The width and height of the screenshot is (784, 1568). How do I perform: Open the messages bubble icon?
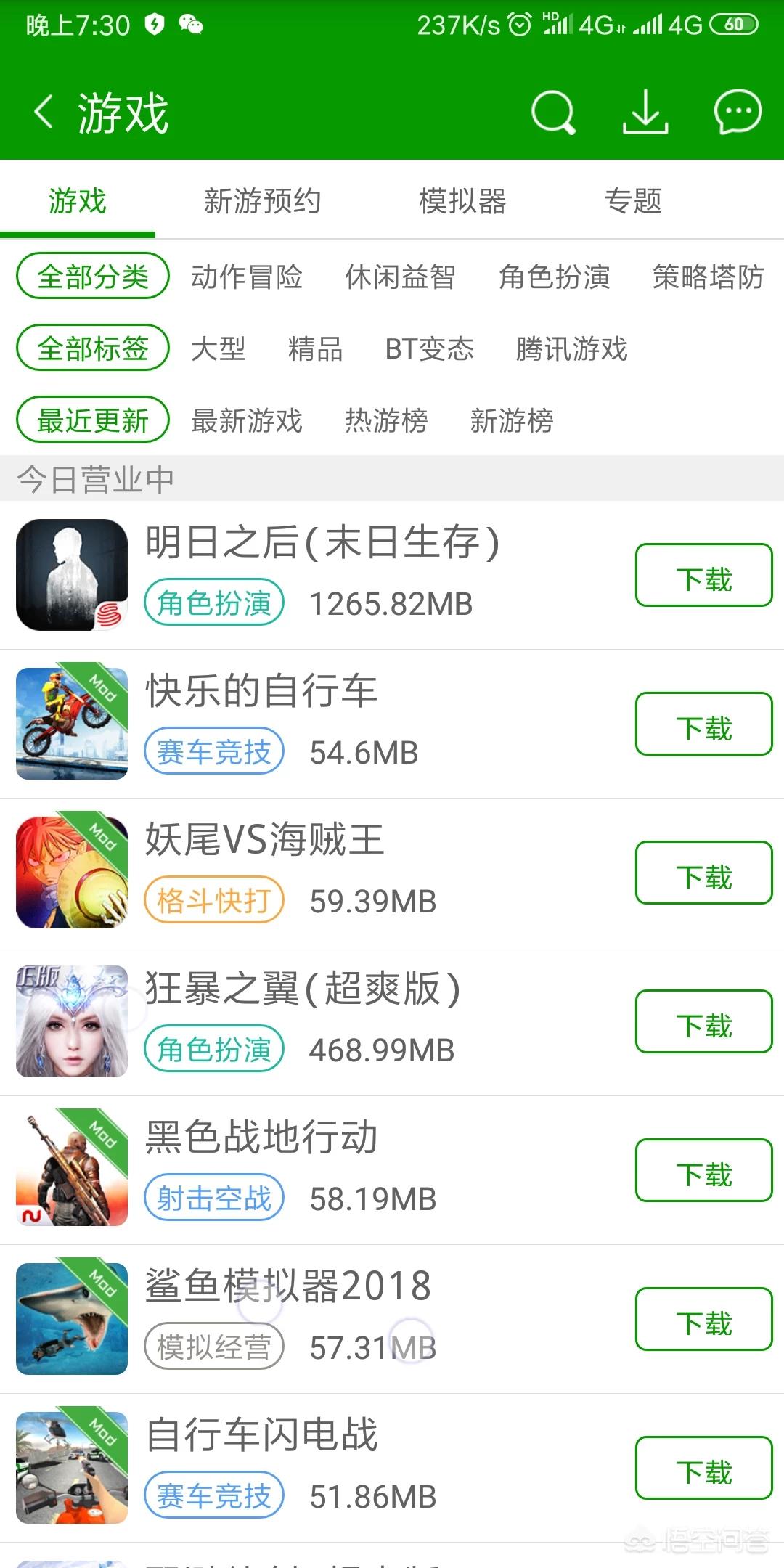pos(738,113)
